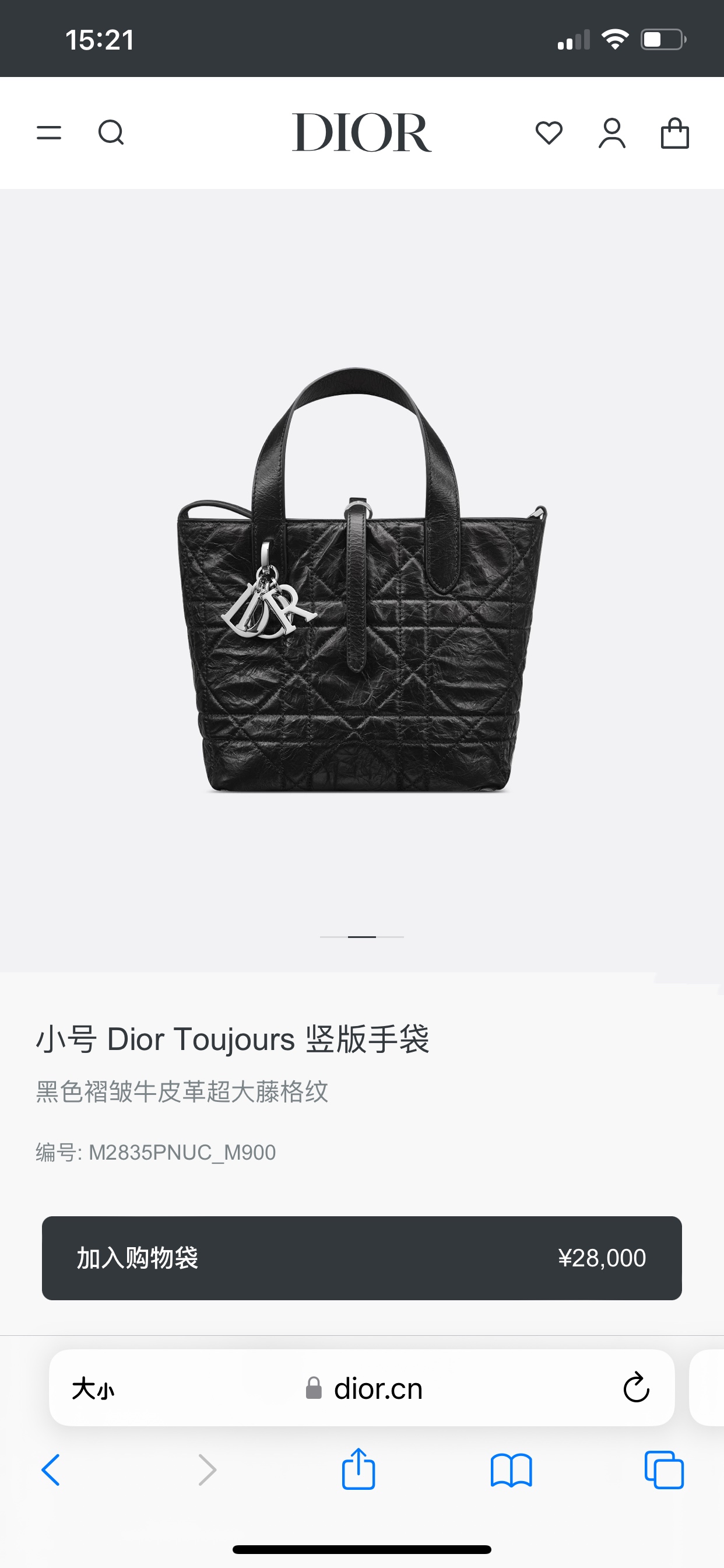Go back to the previous page
This screenshot has width=724, height=1568.
(x=51, y=1471)
